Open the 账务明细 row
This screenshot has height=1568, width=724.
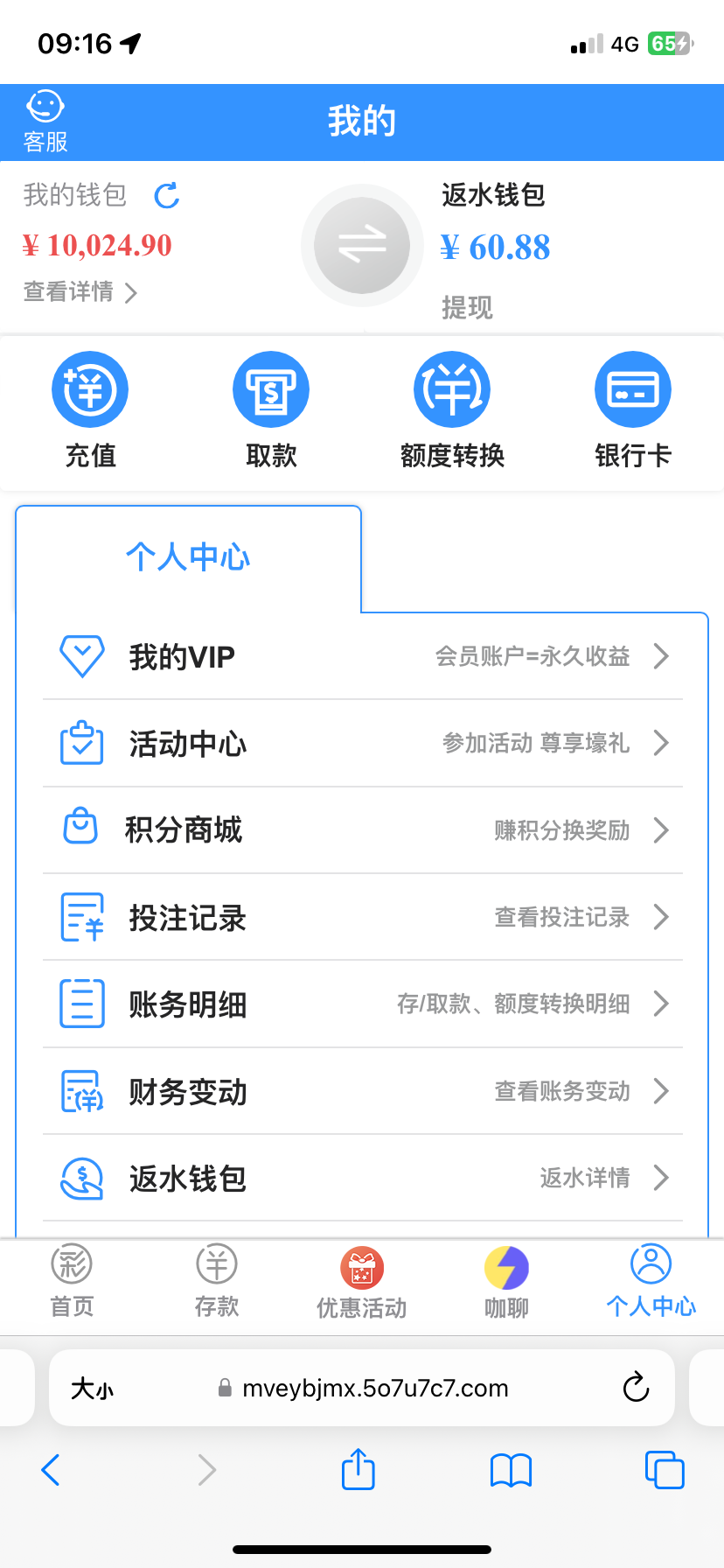tap(362, 1004)
